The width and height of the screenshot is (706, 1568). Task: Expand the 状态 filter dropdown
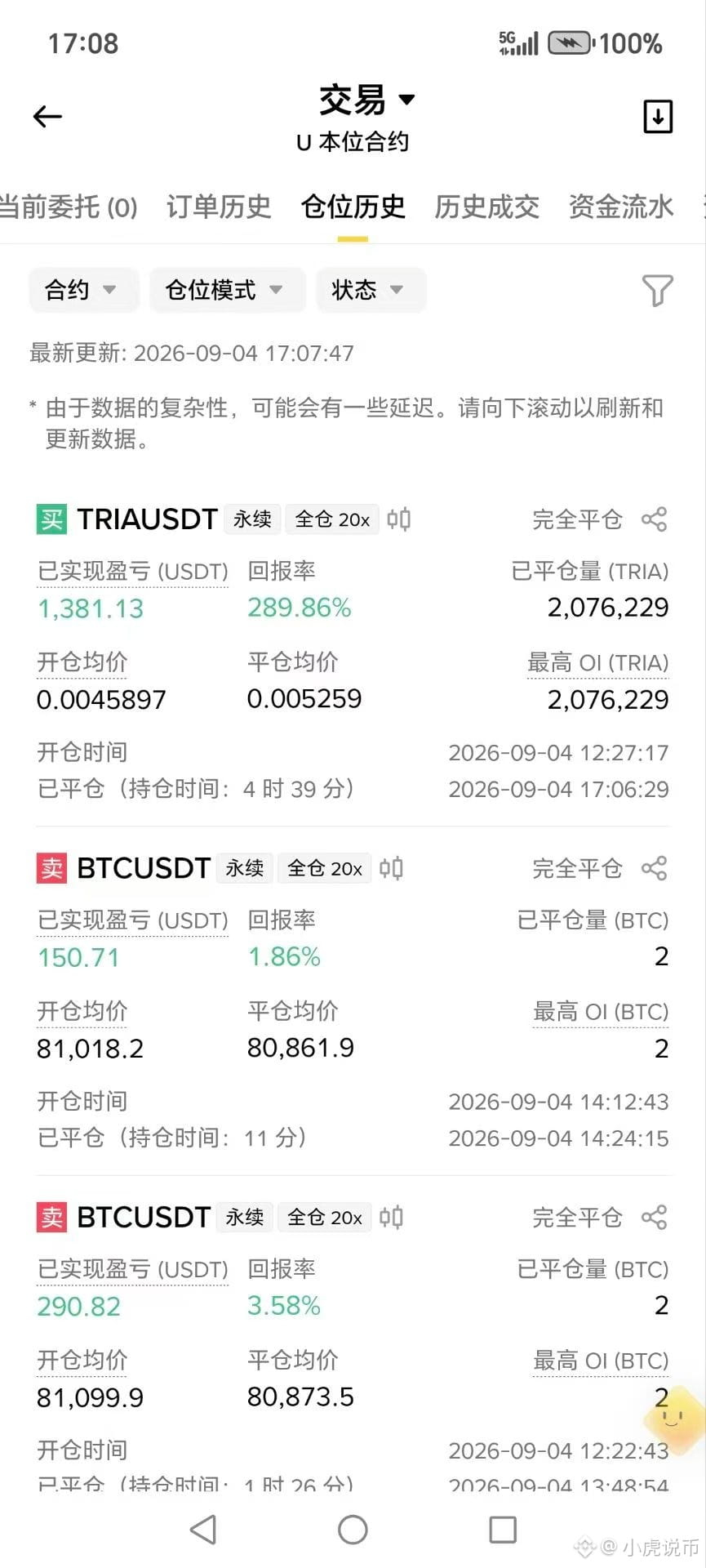click(371, 290)
